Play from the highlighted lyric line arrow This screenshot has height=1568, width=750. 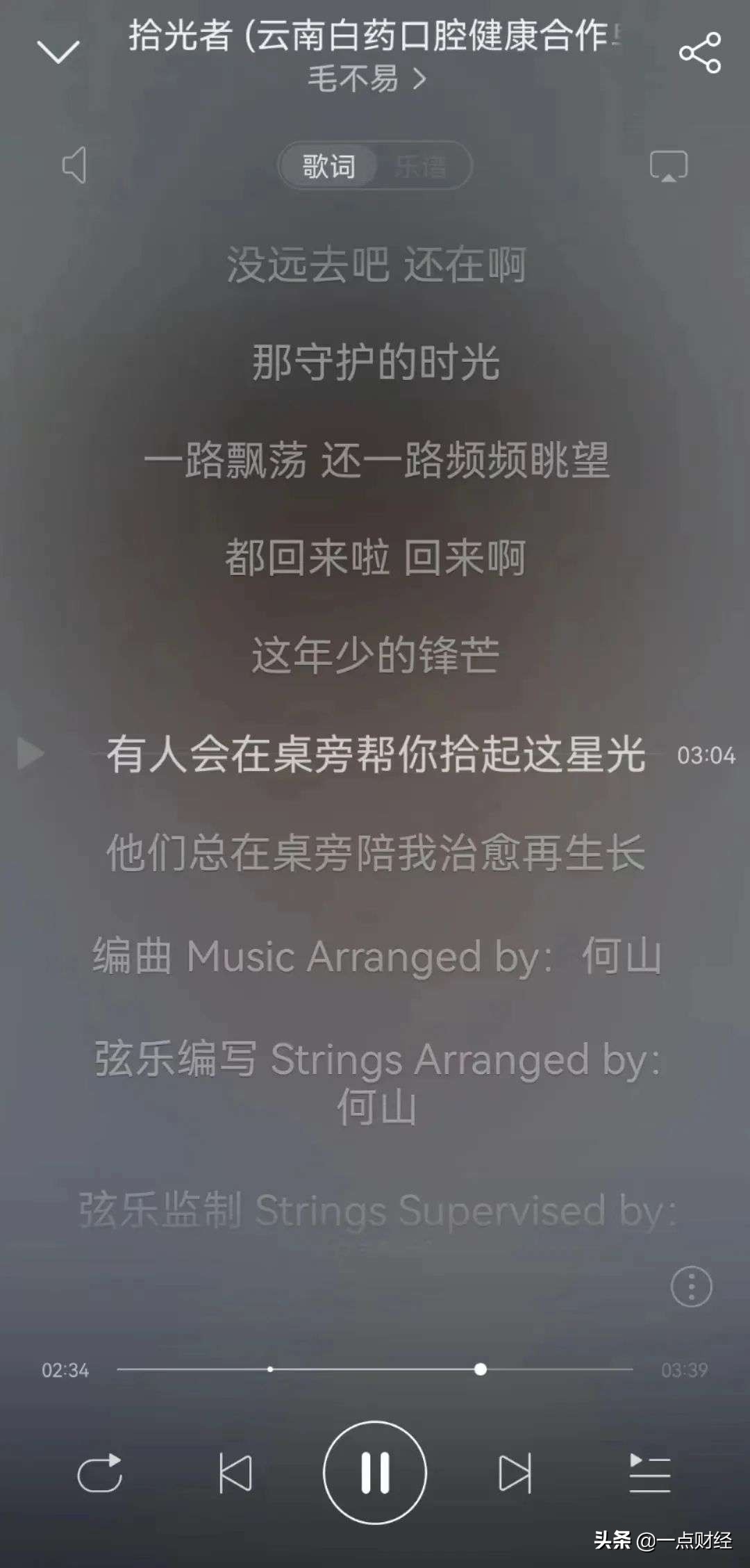(x=31, y=754)
